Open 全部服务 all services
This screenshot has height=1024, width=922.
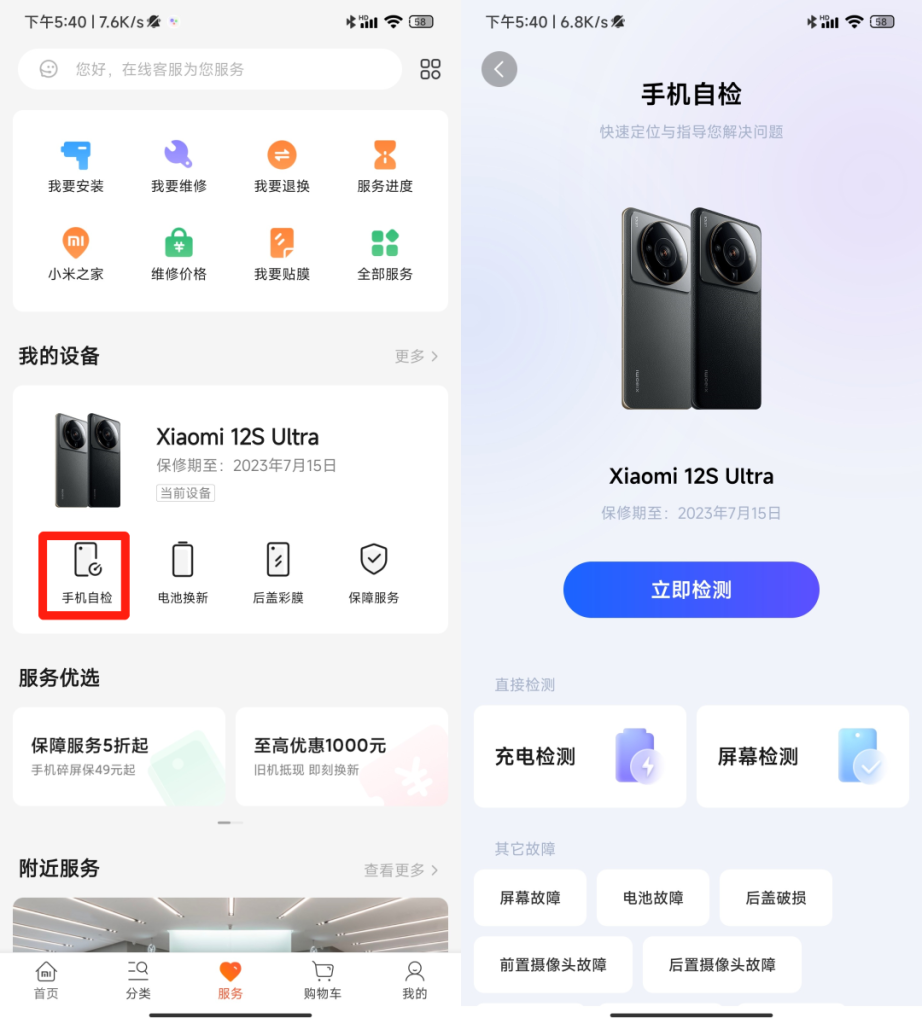385,254
